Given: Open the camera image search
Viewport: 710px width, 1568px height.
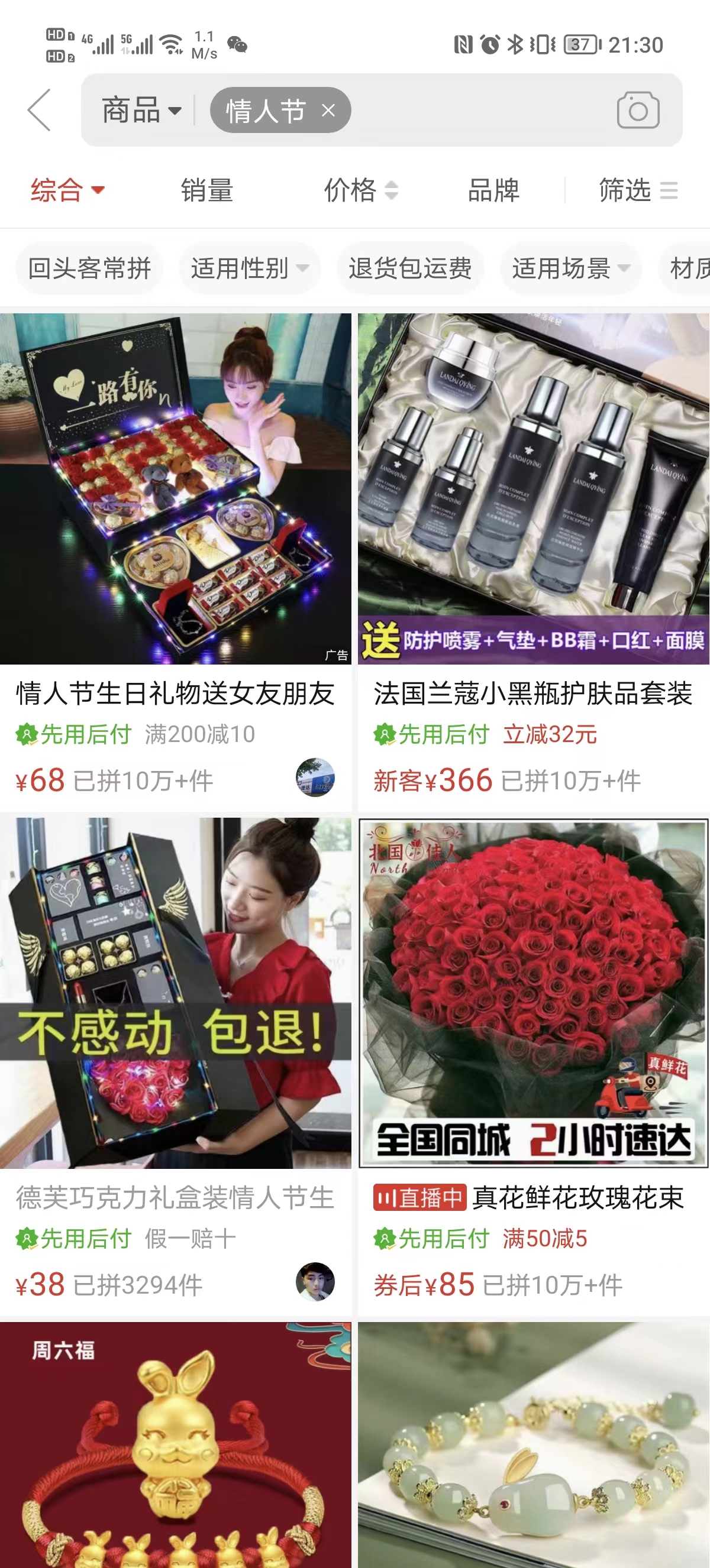Looking at the screenshot, I should tap(638, 110).
